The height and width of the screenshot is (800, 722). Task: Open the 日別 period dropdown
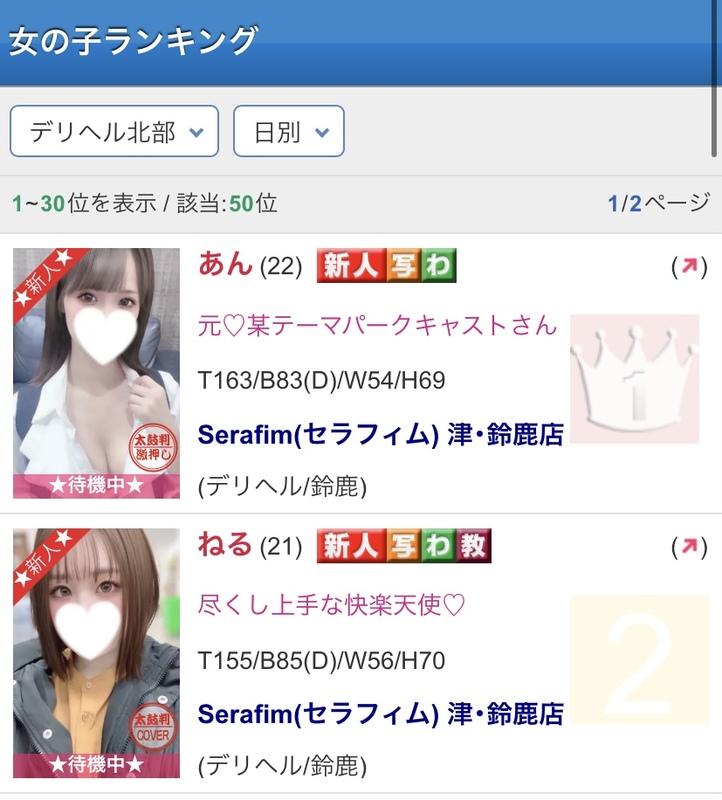289,132
